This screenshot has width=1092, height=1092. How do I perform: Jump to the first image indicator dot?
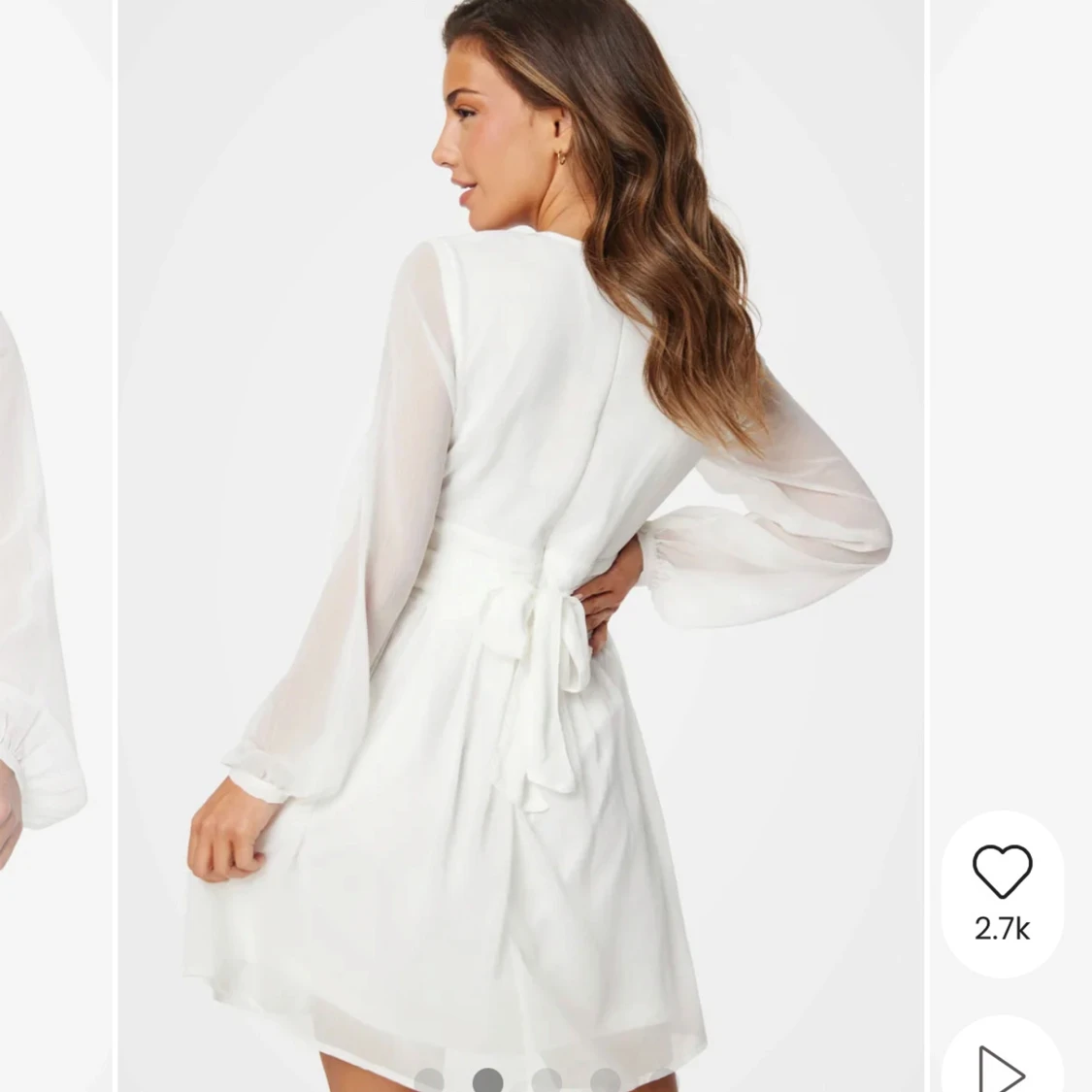point(428,1080)
